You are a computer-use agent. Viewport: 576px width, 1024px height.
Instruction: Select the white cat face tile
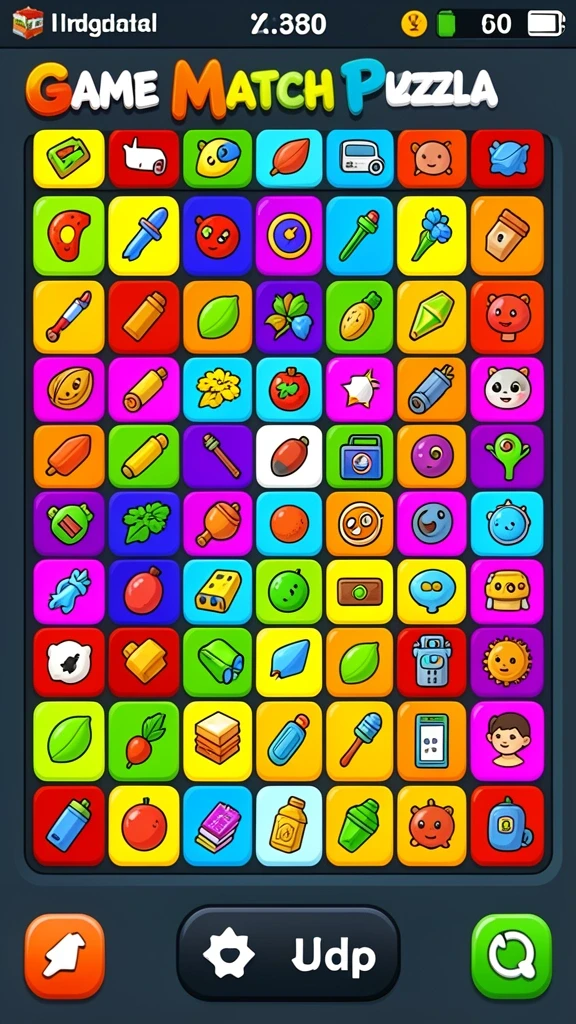507,389
